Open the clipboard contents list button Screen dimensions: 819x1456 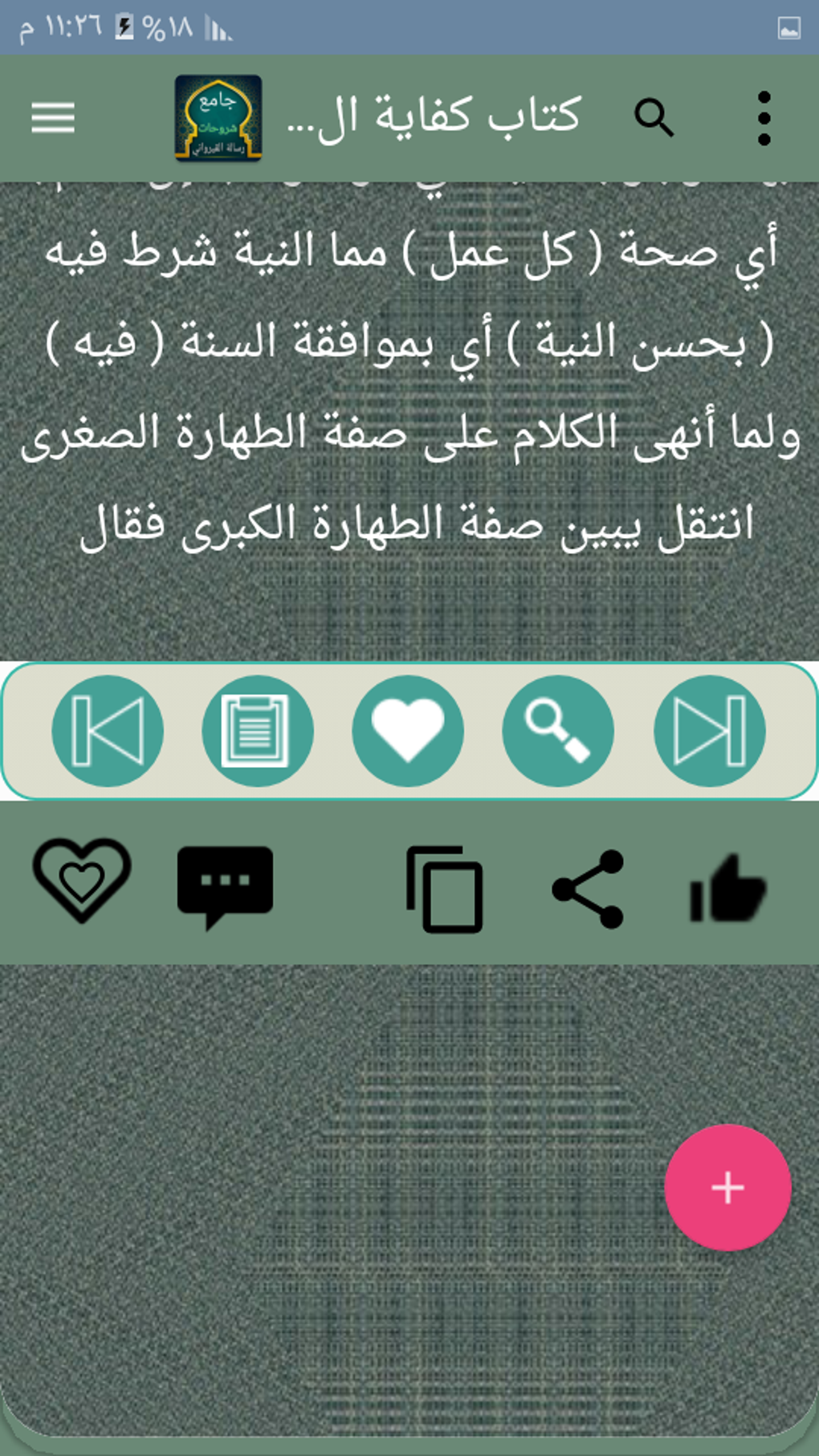click(x=258, y=731)
